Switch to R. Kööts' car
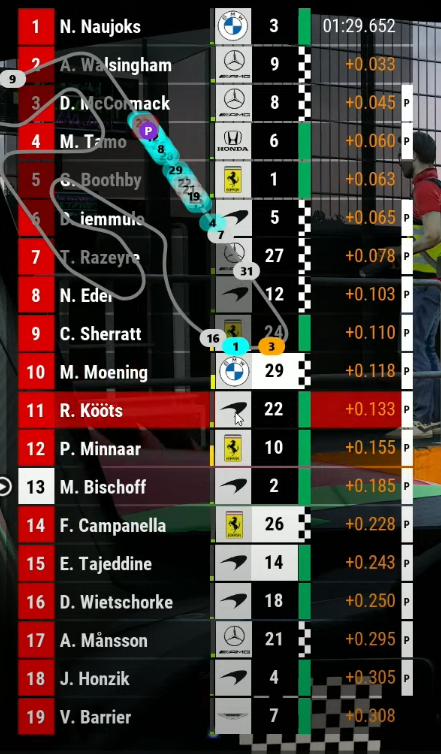The width and height of the screenshot is (441, 754). tap(215, 410)
